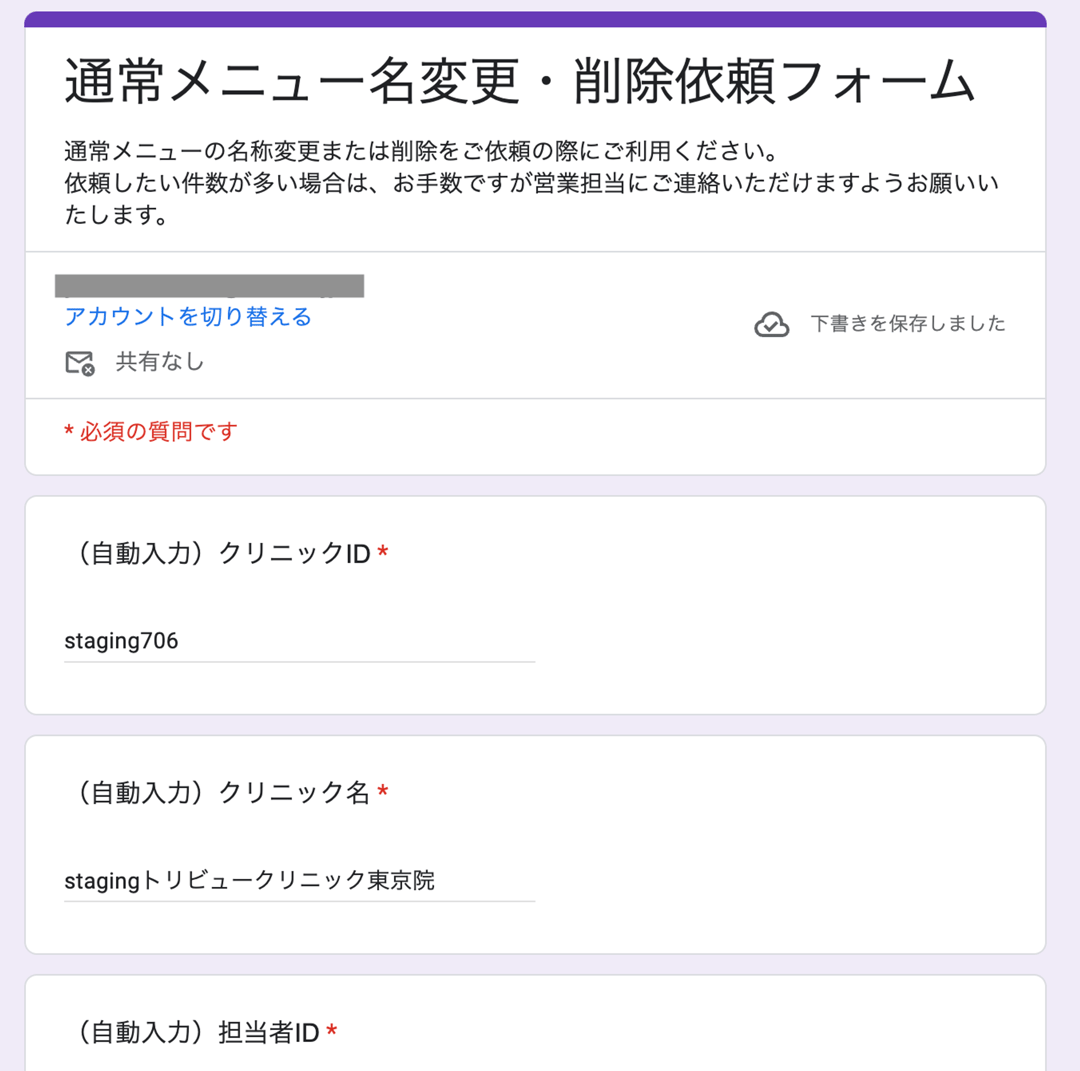Edit the クリニックID field showing staging706
This screenshot has height=1071, width=1080.
298,641
